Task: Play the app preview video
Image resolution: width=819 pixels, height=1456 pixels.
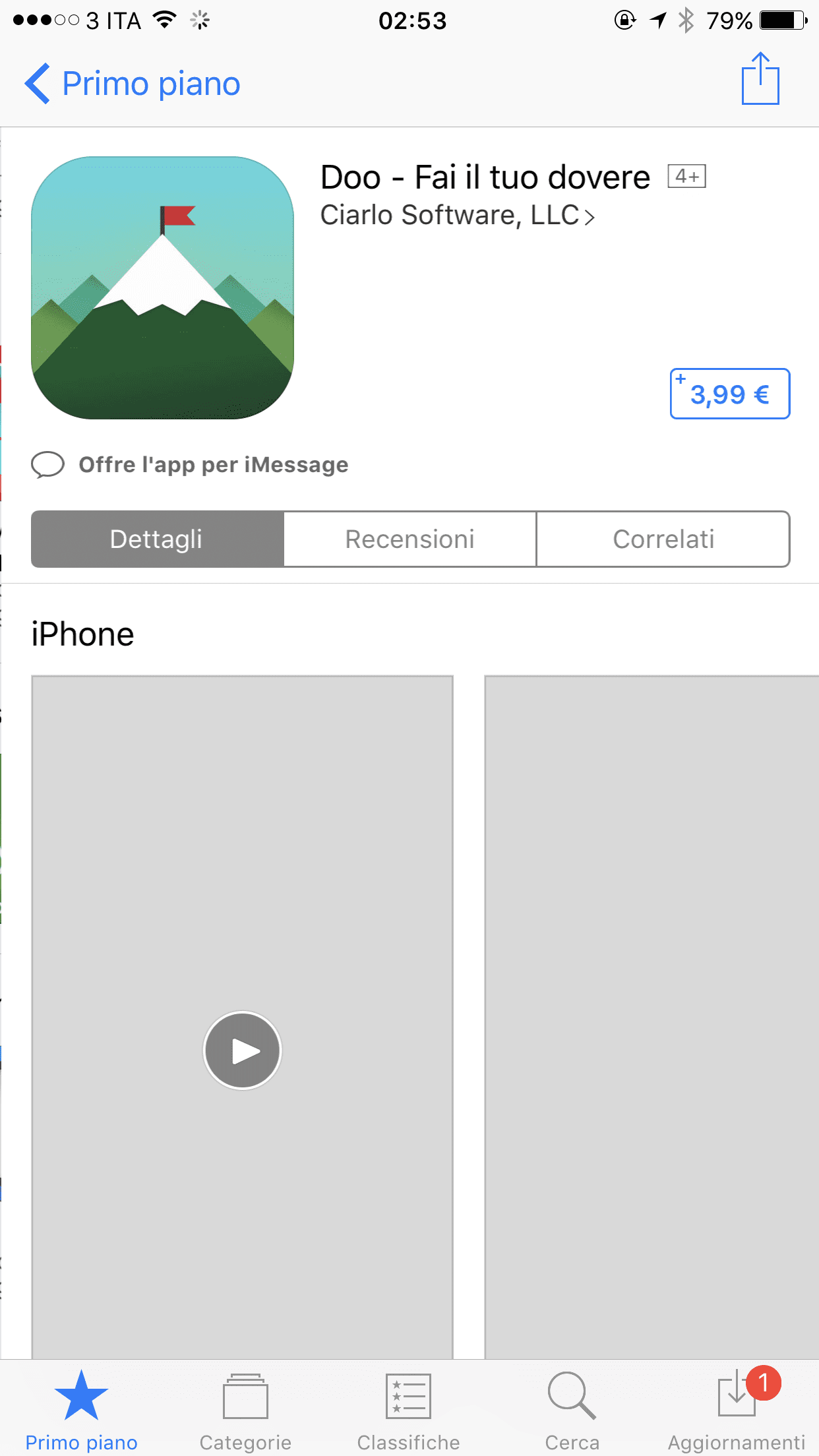Action: (x=242, y=1050)
